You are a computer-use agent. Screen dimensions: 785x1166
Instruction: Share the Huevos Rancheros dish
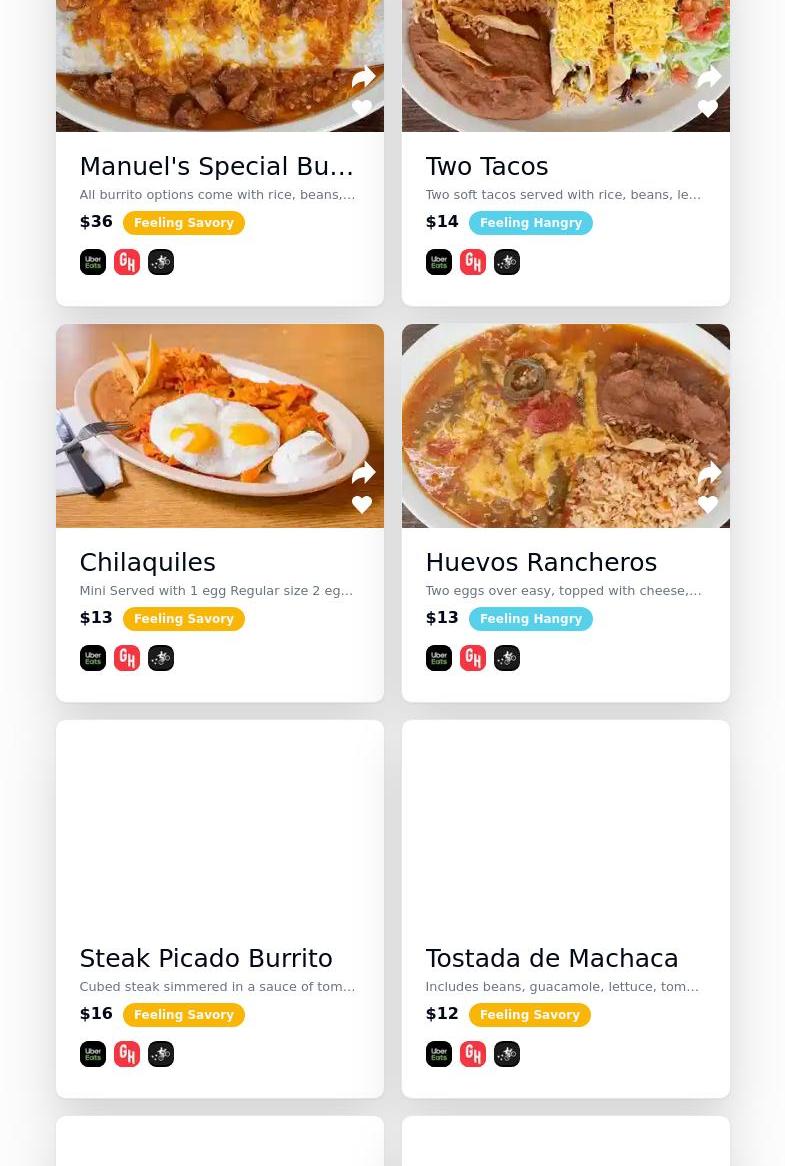[x=709, y=473]
